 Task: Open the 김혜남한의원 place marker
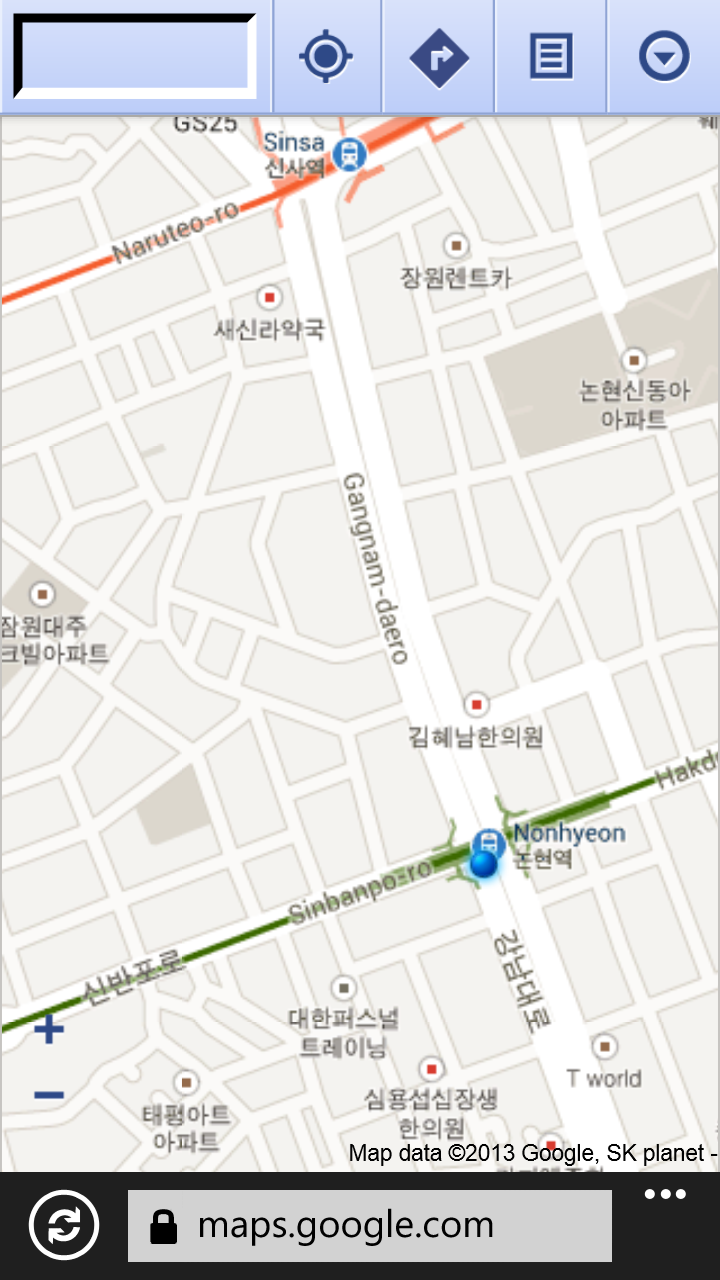coord(477,705)
